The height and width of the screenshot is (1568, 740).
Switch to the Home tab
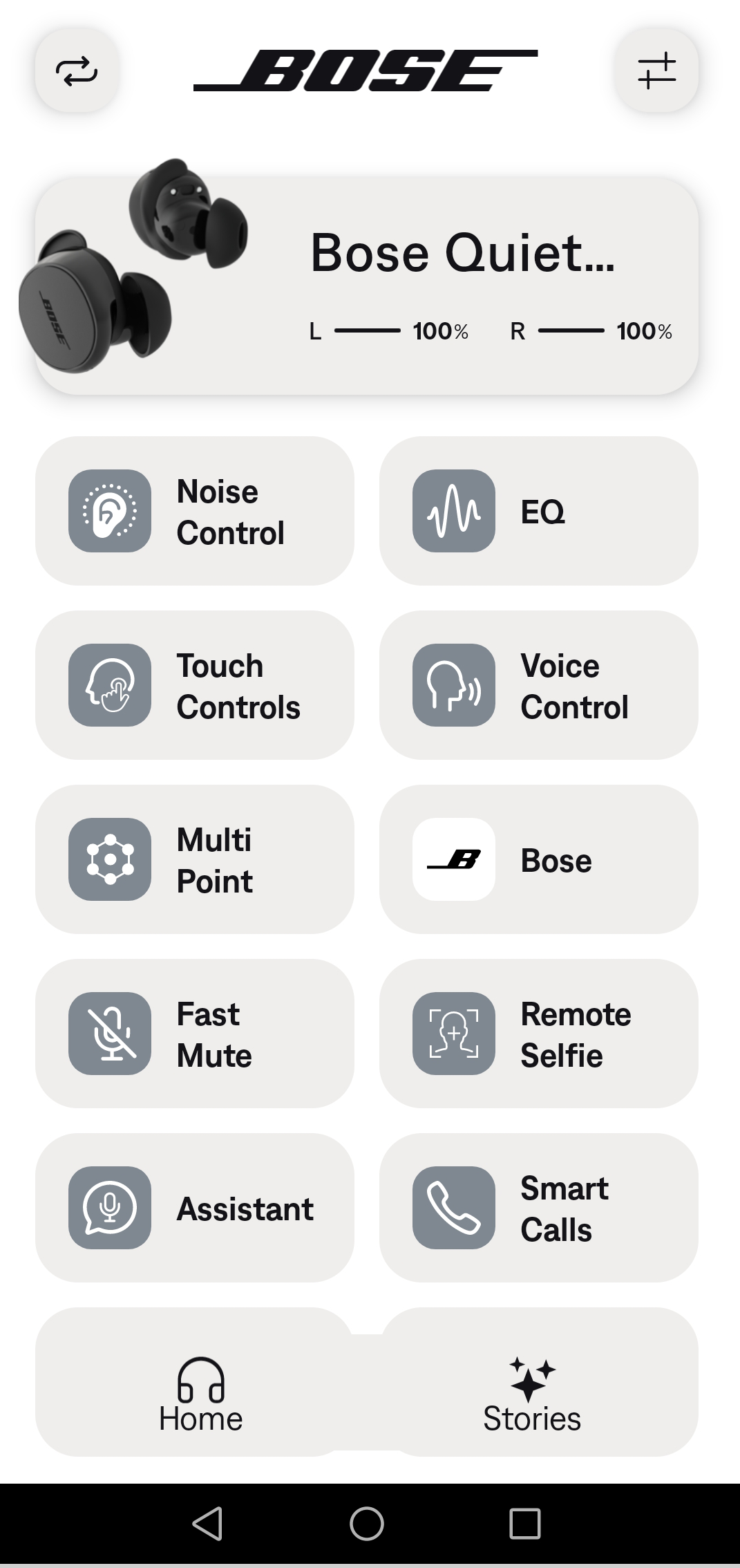[x=200, y=1396]
